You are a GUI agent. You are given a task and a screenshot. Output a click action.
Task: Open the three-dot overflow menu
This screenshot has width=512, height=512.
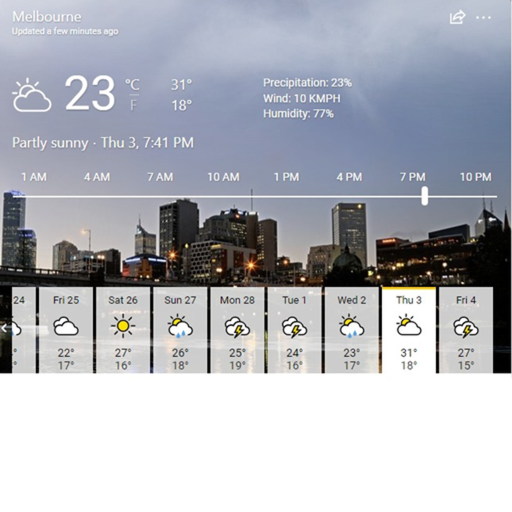pyautogui.click(x=483, y=17)
